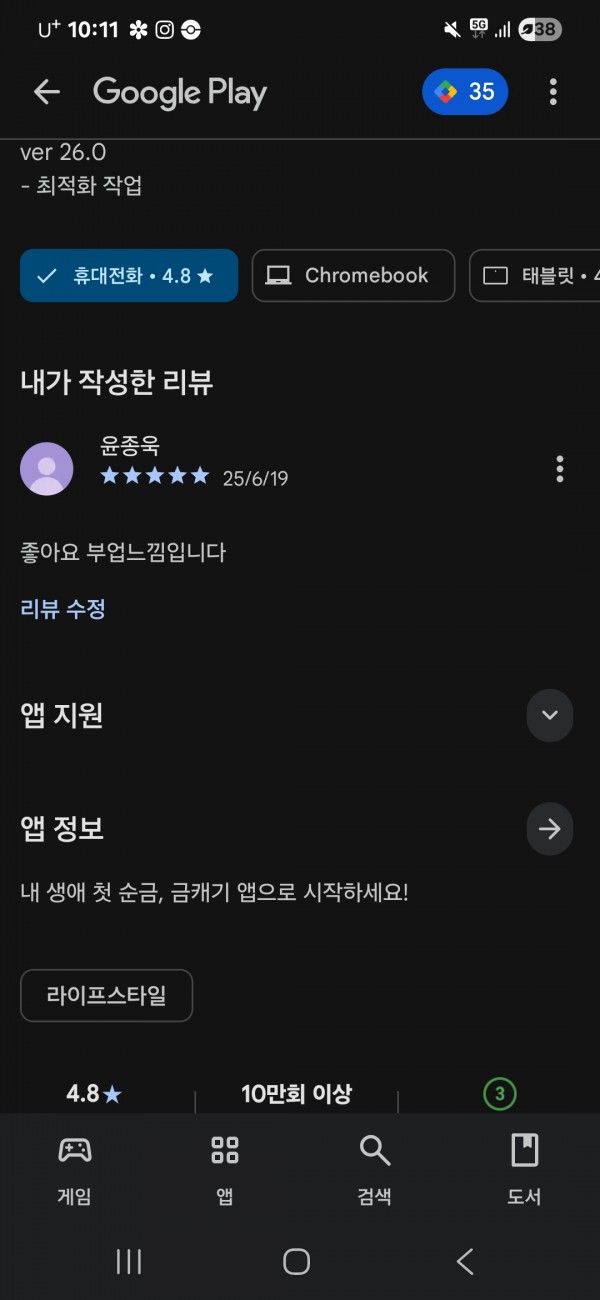600x1300 pixels.
Task: Open the Play Points badge showing 35
Action: [x=465, y=92]
